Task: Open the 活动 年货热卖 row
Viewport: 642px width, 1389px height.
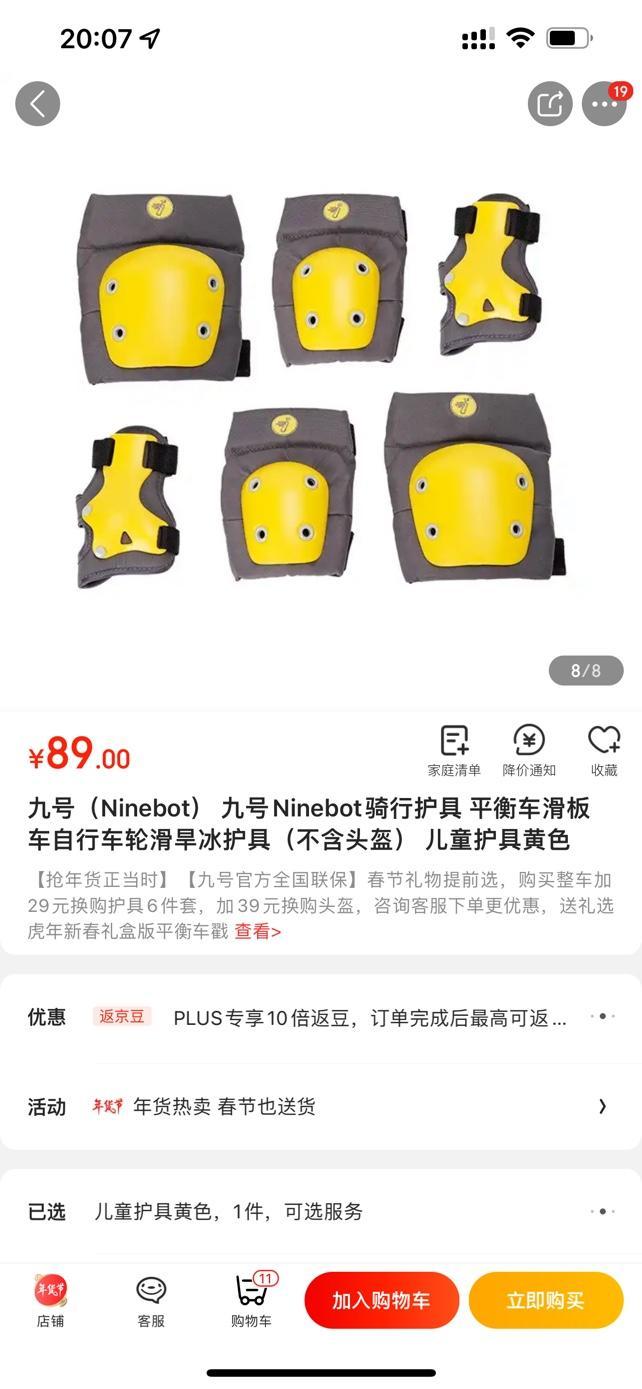Action: [602, 1106]
